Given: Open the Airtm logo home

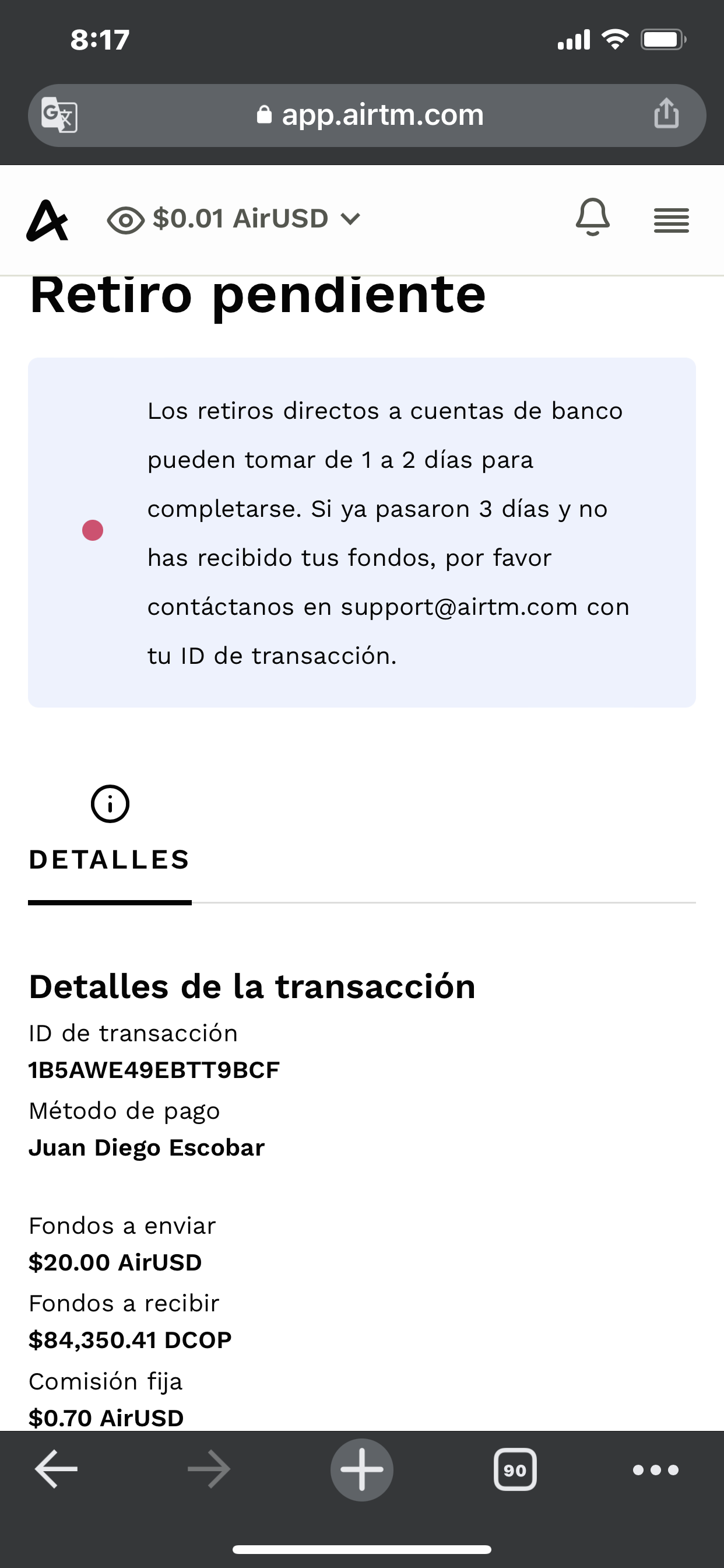Looking at the screenshot, I should click(47, 220).
